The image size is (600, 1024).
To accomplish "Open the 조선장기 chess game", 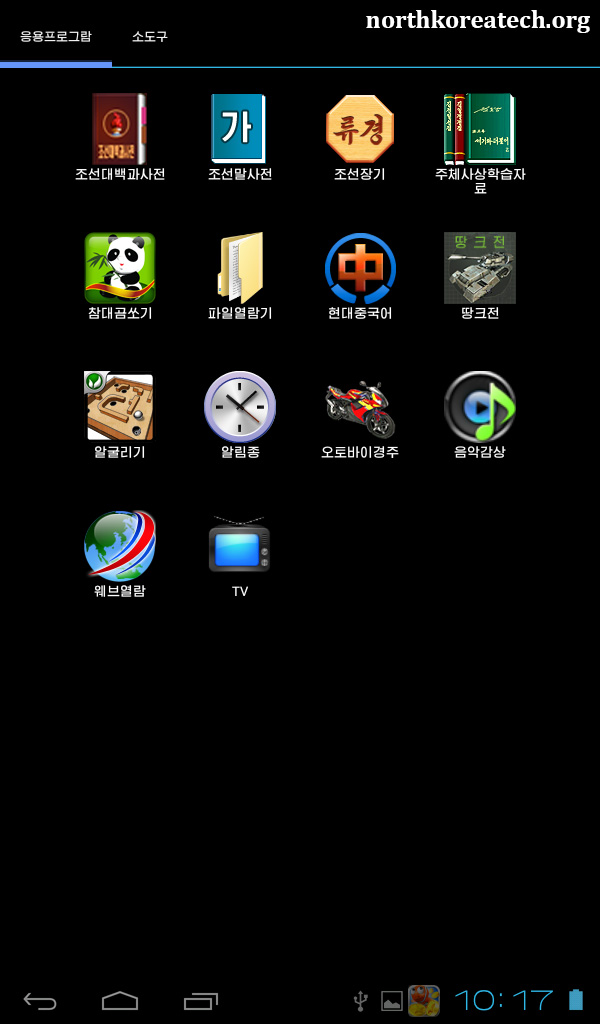I will [360, 130].
